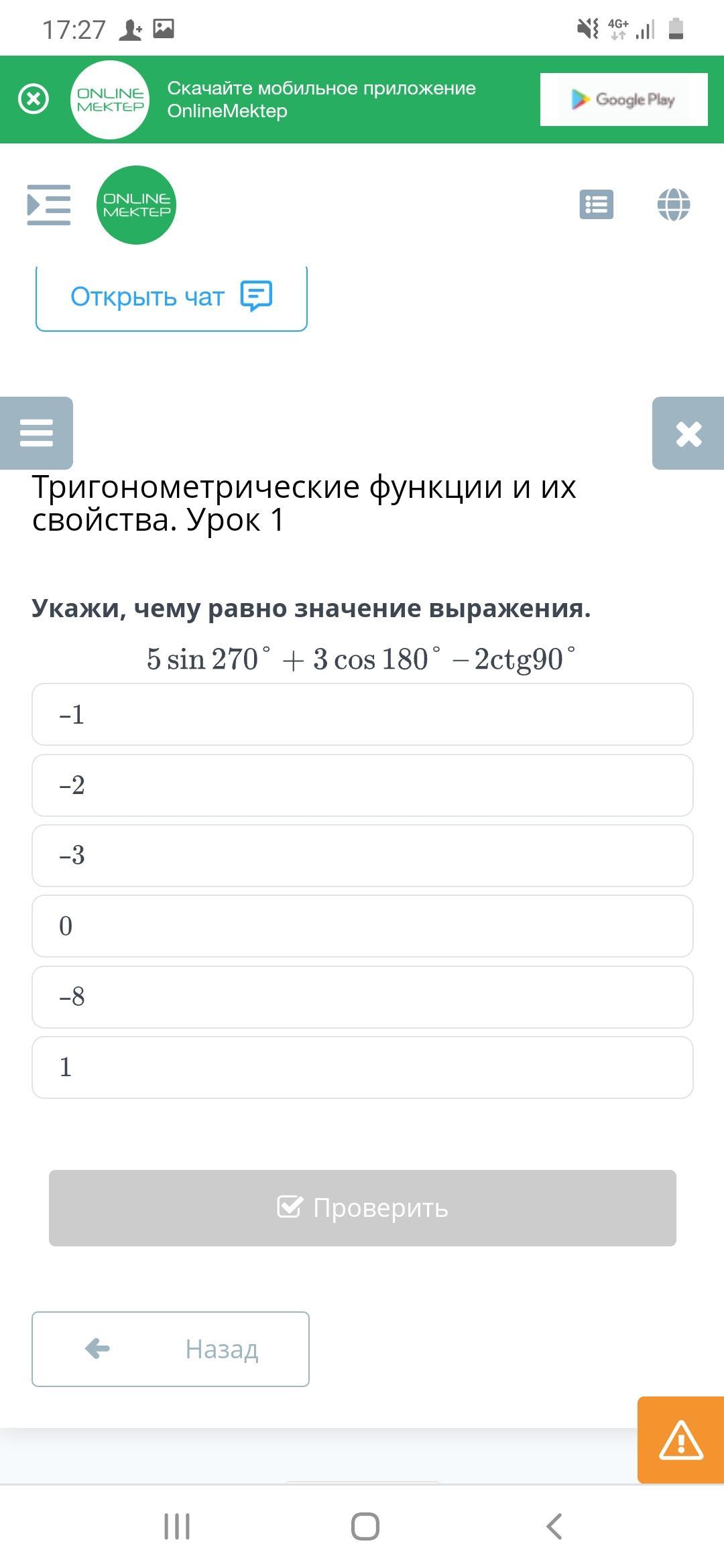Open the list view icon in header
The image size is (724, 1568).
(x=596, y=204)
